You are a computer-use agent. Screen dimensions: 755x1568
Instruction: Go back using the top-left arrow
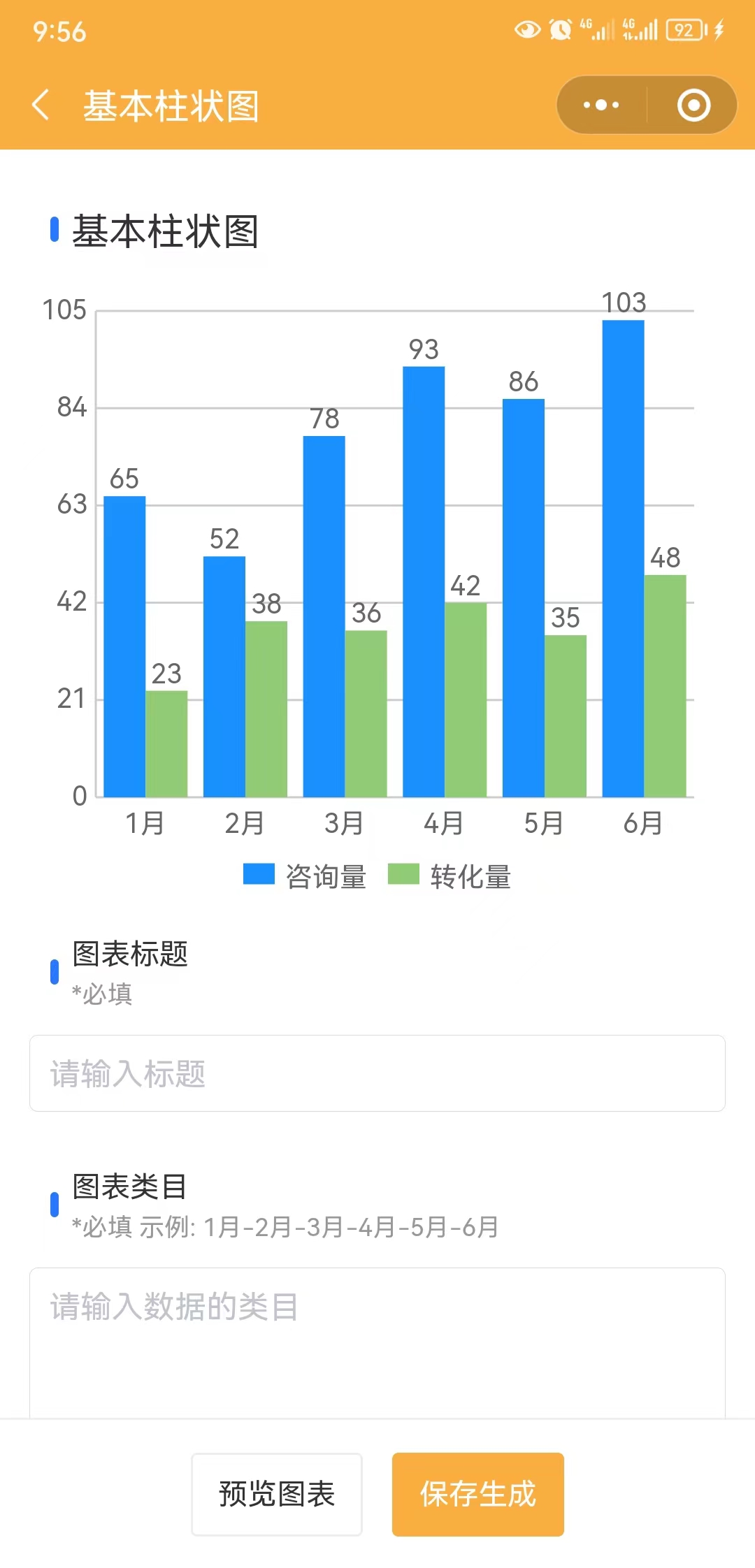click(41, 106)
